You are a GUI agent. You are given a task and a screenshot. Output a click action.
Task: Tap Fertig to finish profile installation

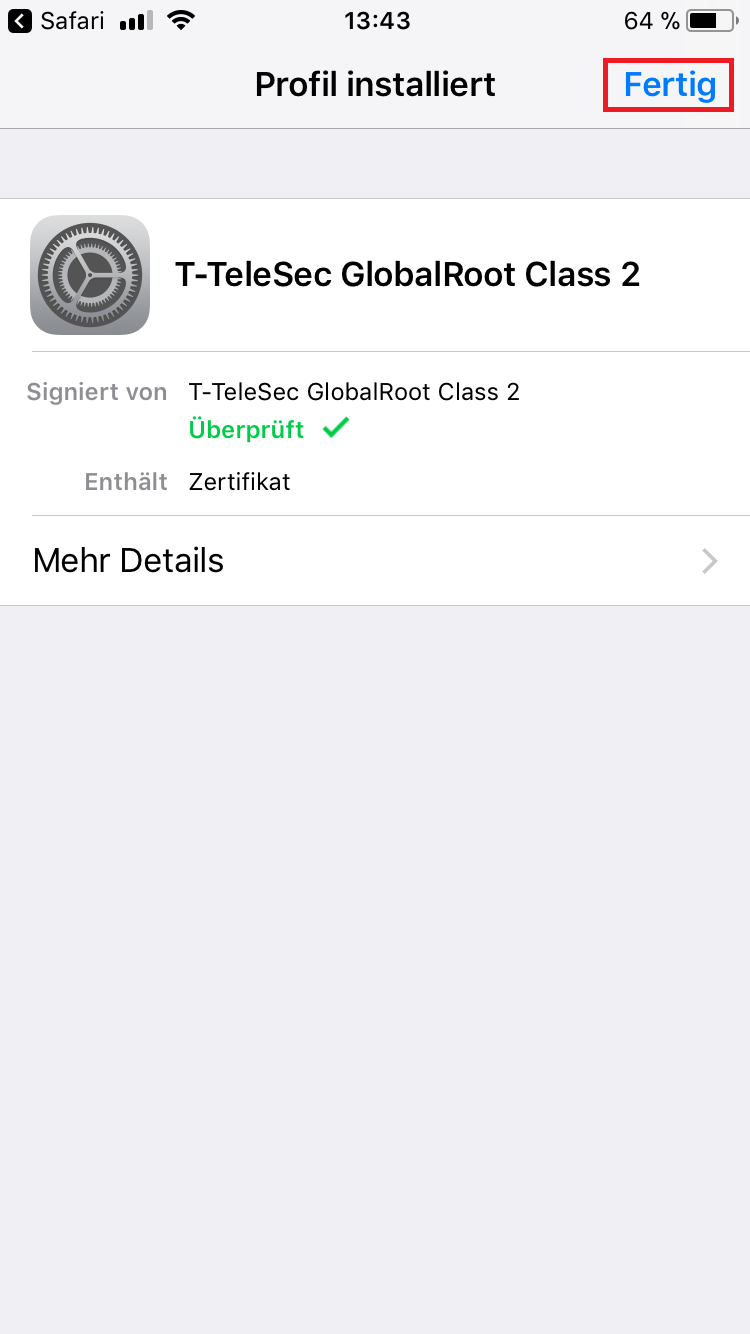[x=669, y=85]
